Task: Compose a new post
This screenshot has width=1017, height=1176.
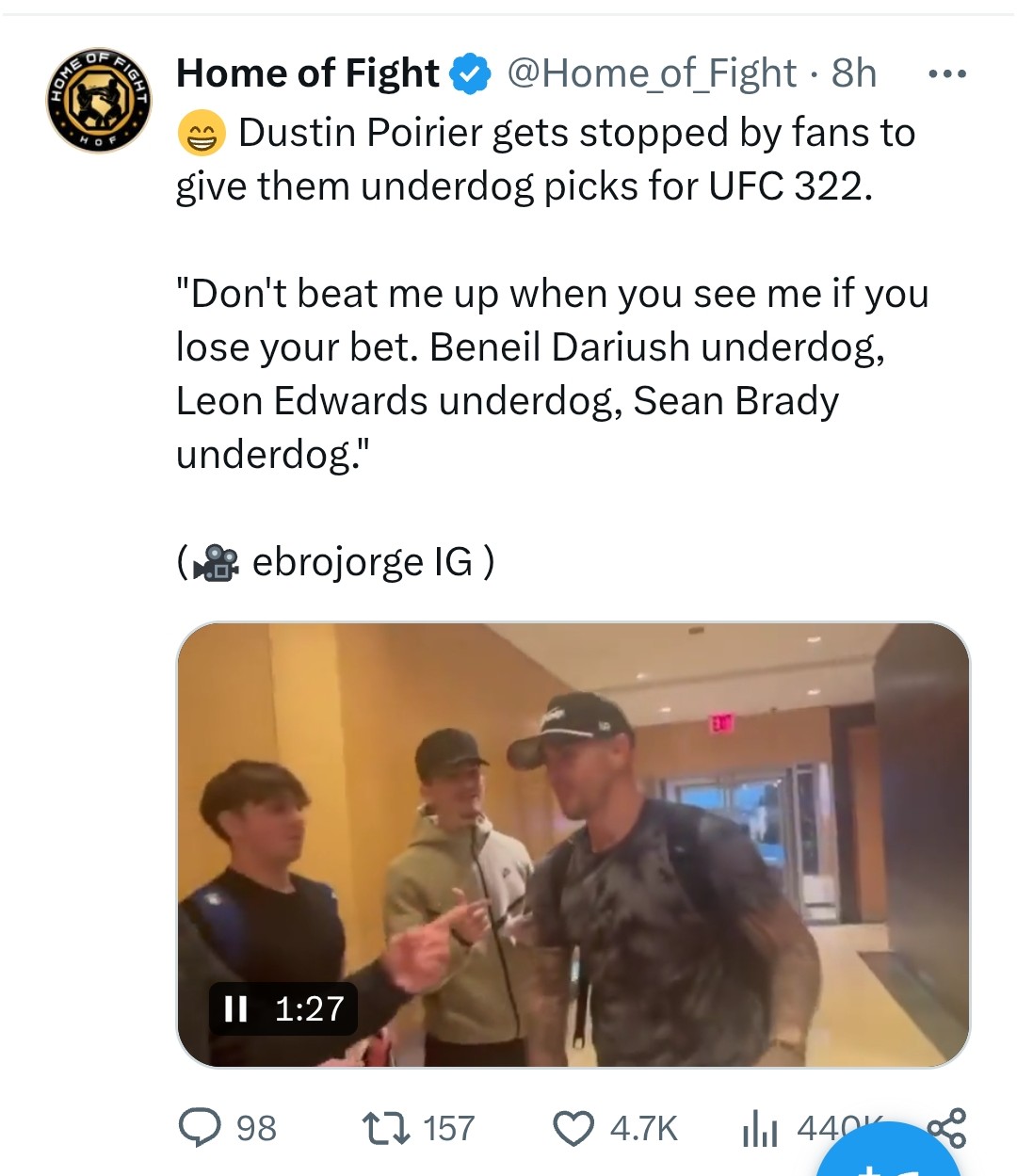Action: click(x=890, y=1160)
